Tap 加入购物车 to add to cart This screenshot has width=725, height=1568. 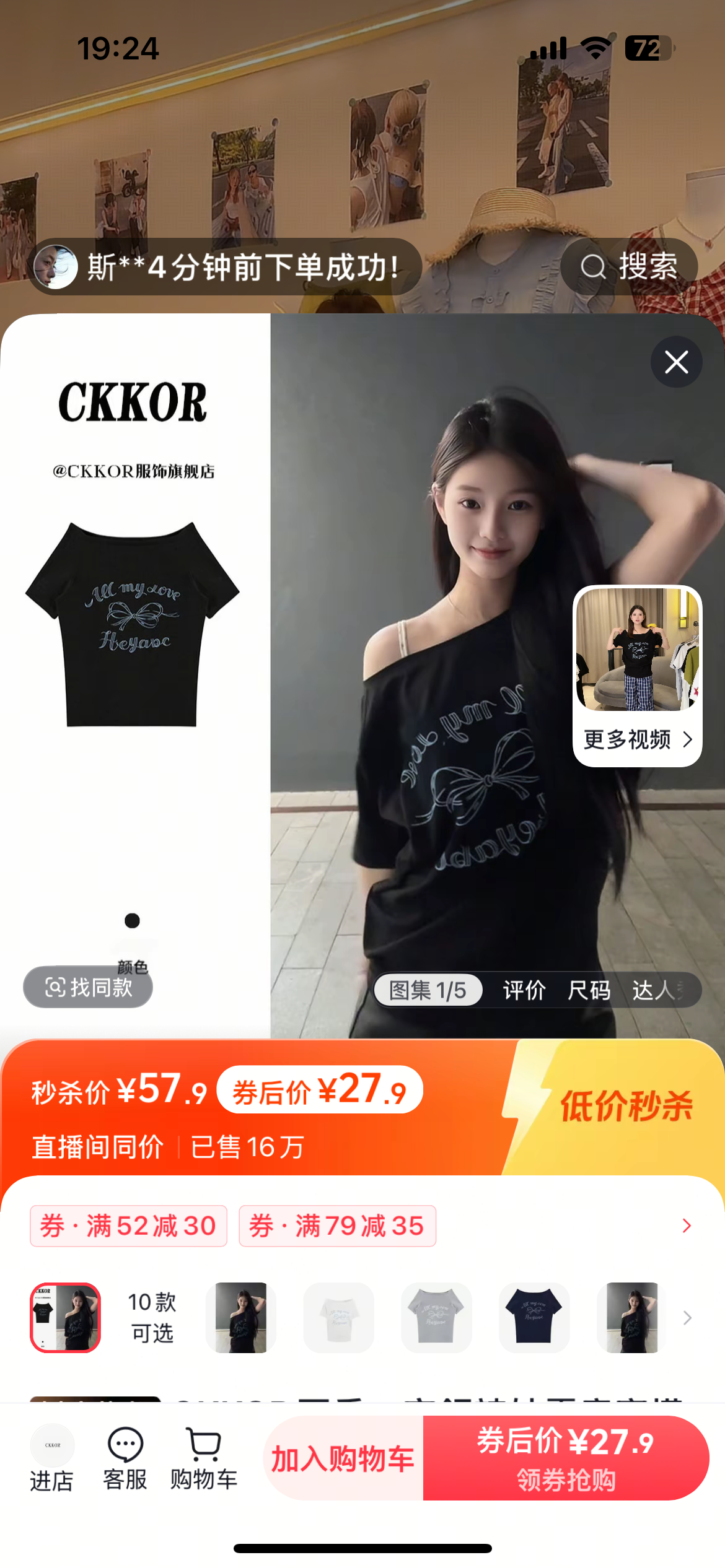click(343, 1458)
